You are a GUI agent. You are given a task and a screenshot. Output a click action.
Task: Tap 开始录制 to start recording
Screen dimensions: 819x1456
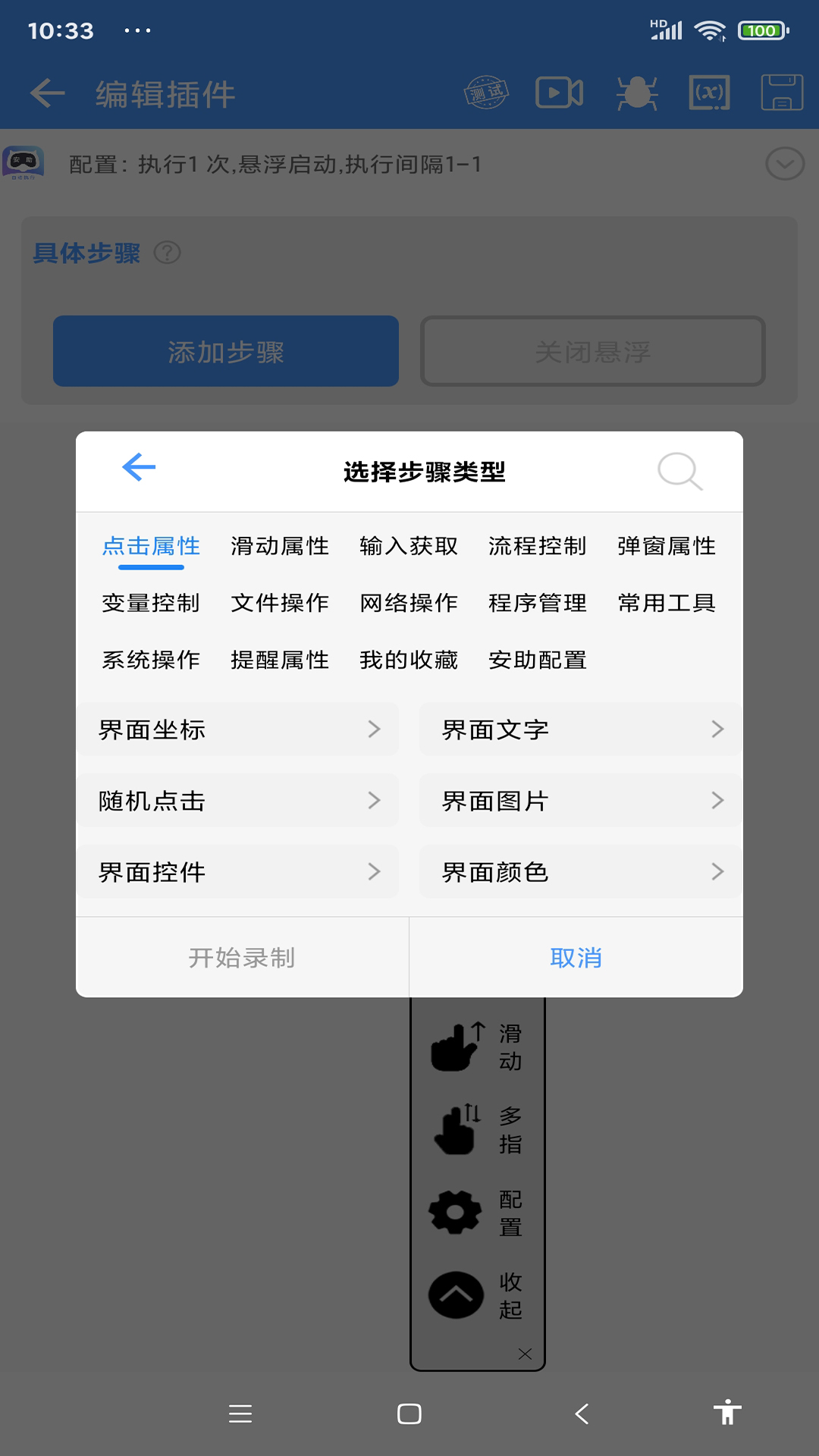242,958
